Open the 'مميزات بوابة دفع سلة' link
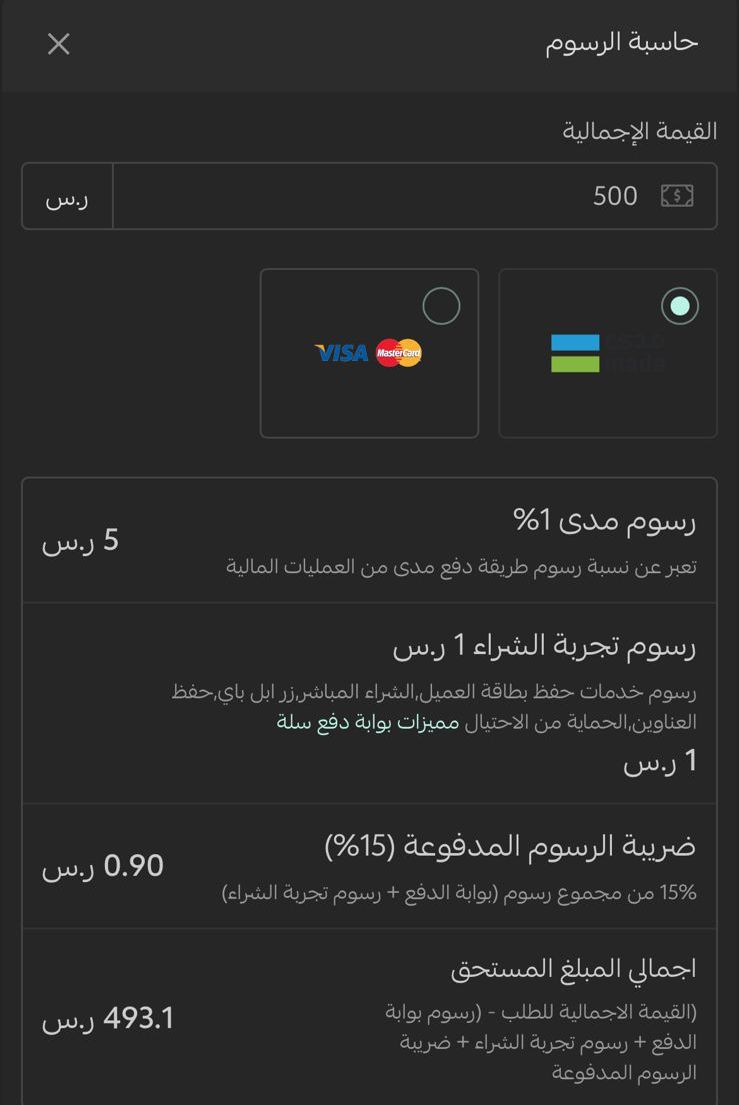This screenshot has height=1105, width=739. pyautogui.click(x=368, y=721)
